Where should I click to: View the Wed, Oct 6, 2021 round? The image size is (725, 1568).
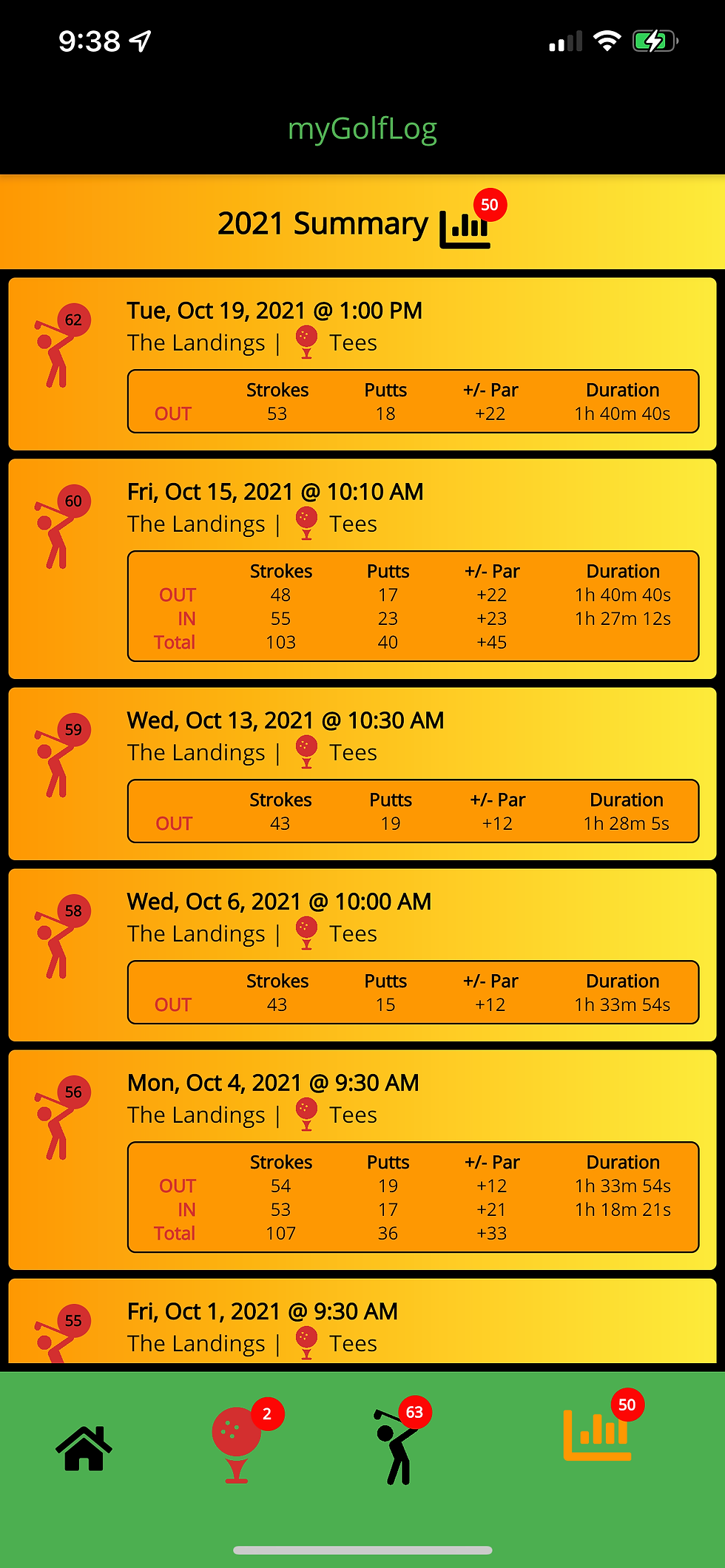[362, 954]
